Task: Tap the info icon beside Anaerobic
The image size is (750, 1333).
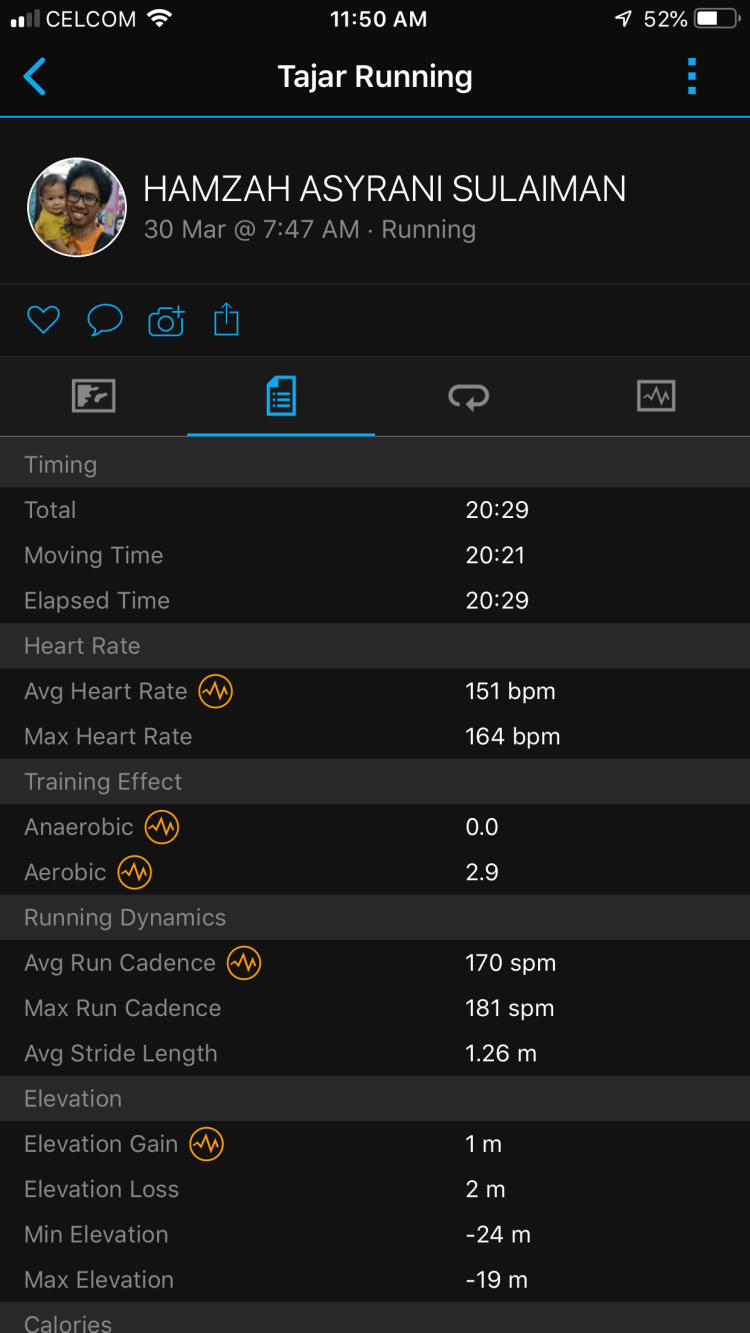Action: [162, 827]
